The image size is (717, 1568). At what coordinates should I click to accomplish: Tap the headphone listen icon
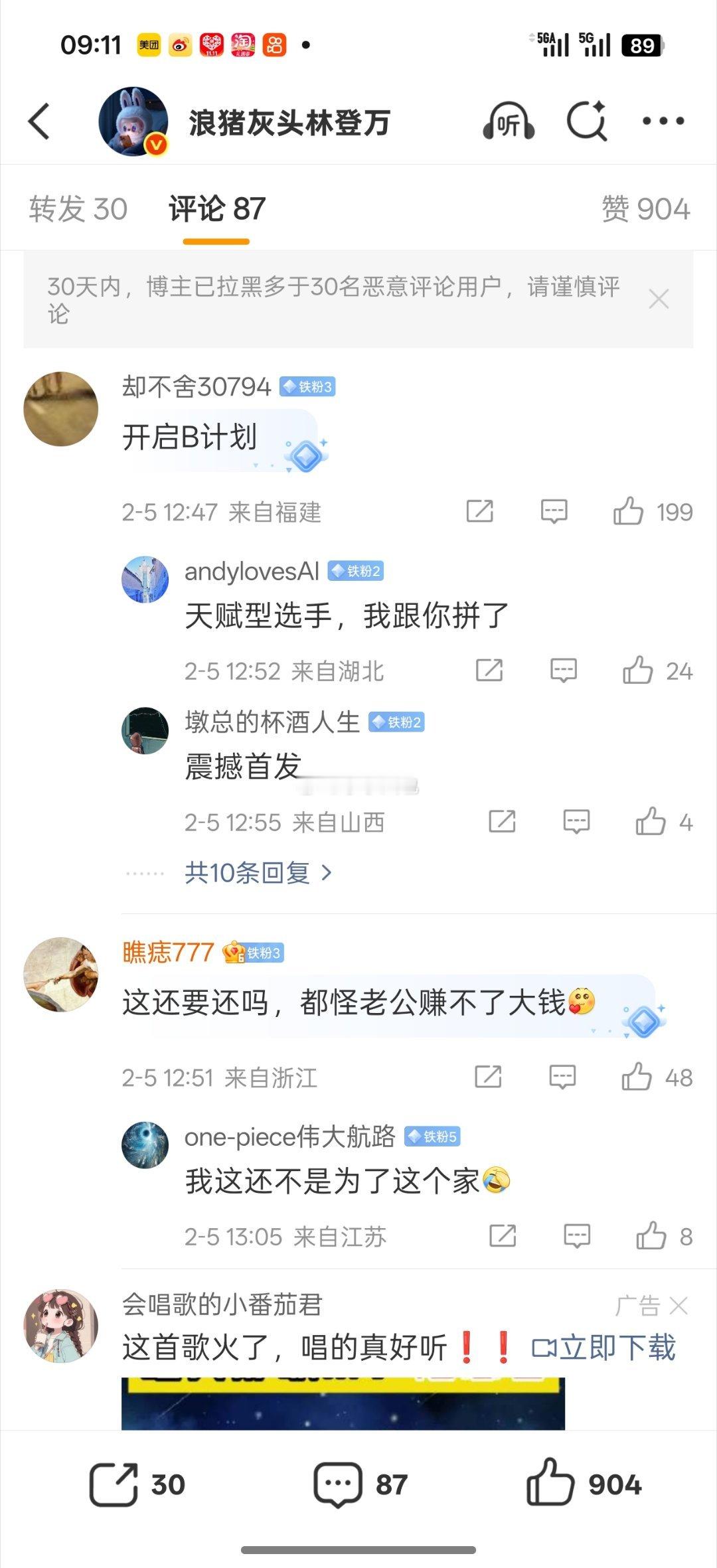(x=508, y=121)
